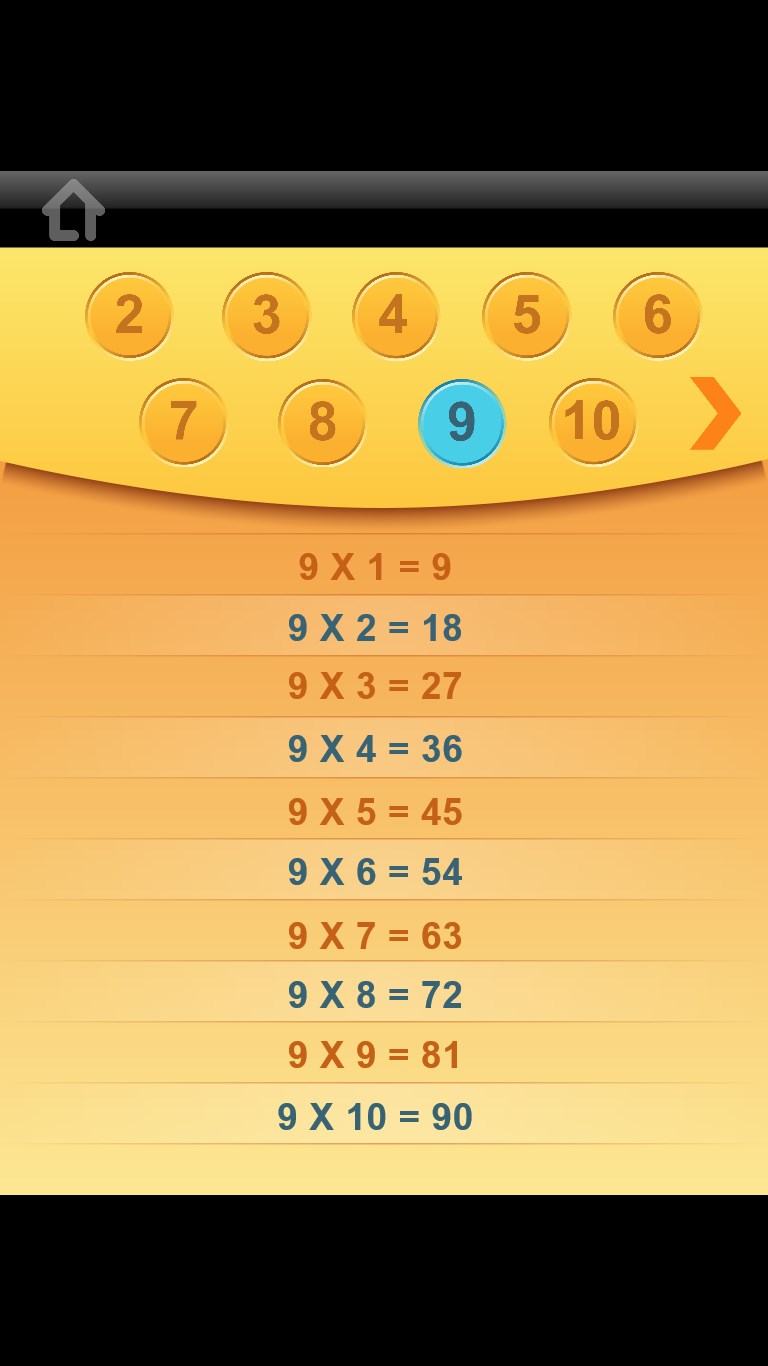View the 8 times table

(x=322, y=421)
